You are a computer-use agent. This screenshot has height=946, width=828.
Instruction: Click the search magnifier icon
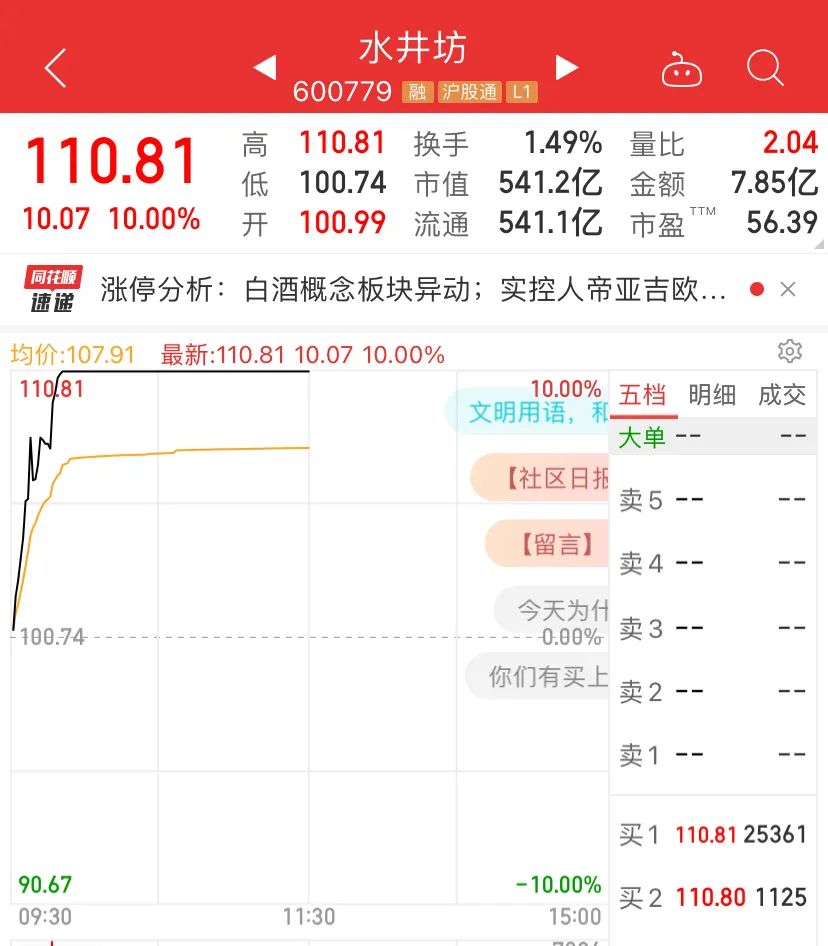tap(765, 68)
